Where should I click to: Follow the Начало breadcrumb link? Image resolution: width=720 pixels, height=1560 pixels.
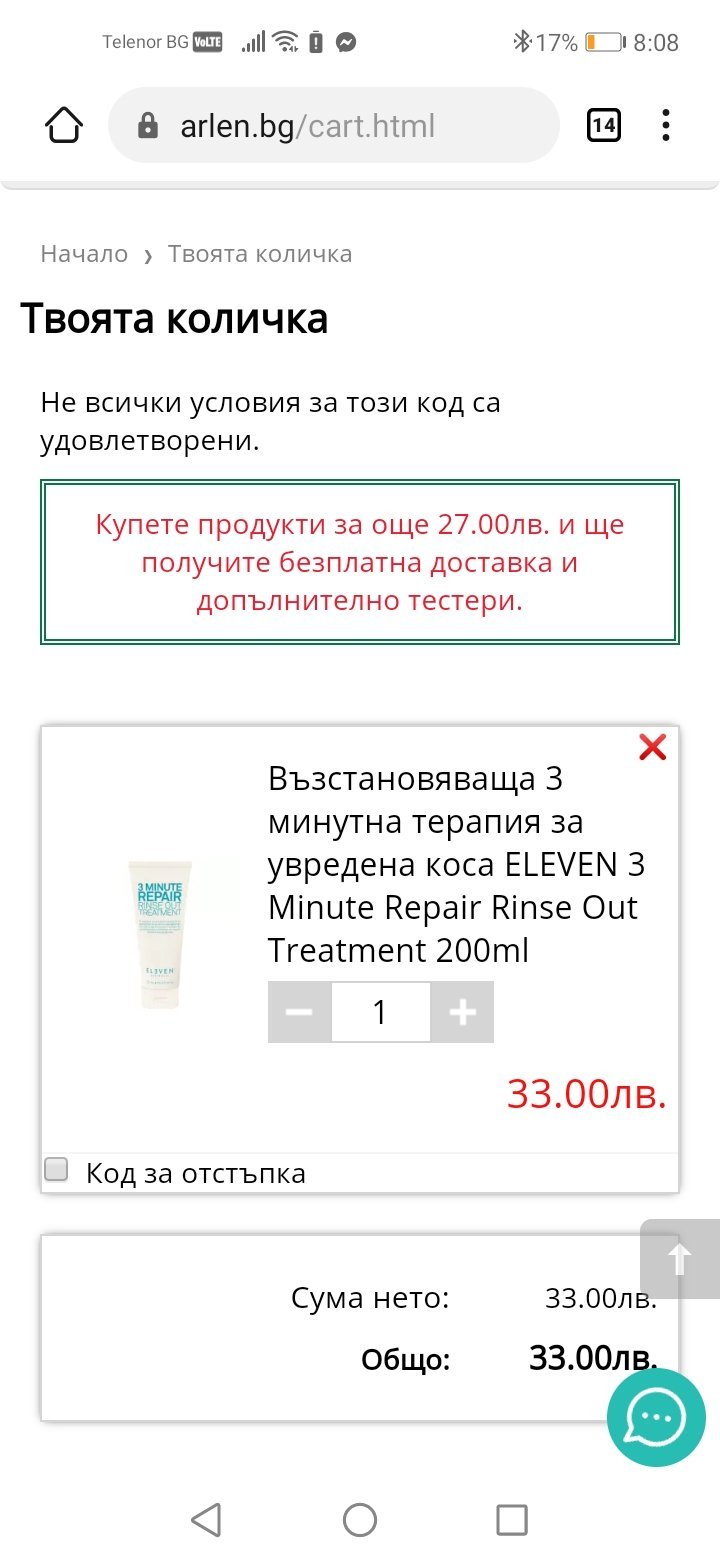pyautogui.click(x=84, y=254)
